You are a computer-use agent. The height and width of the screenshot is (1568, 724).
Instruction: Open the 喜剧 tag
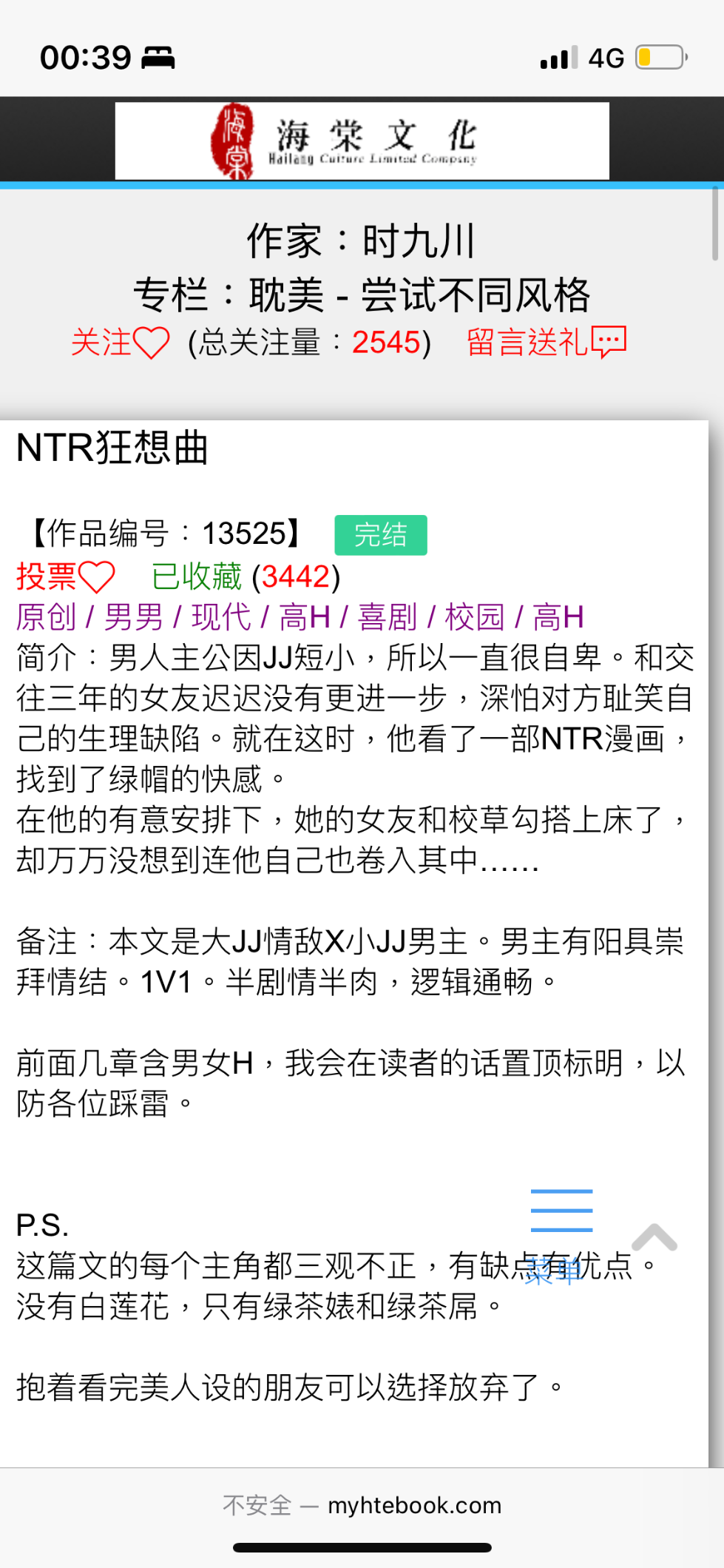click(x=388, y=617)
